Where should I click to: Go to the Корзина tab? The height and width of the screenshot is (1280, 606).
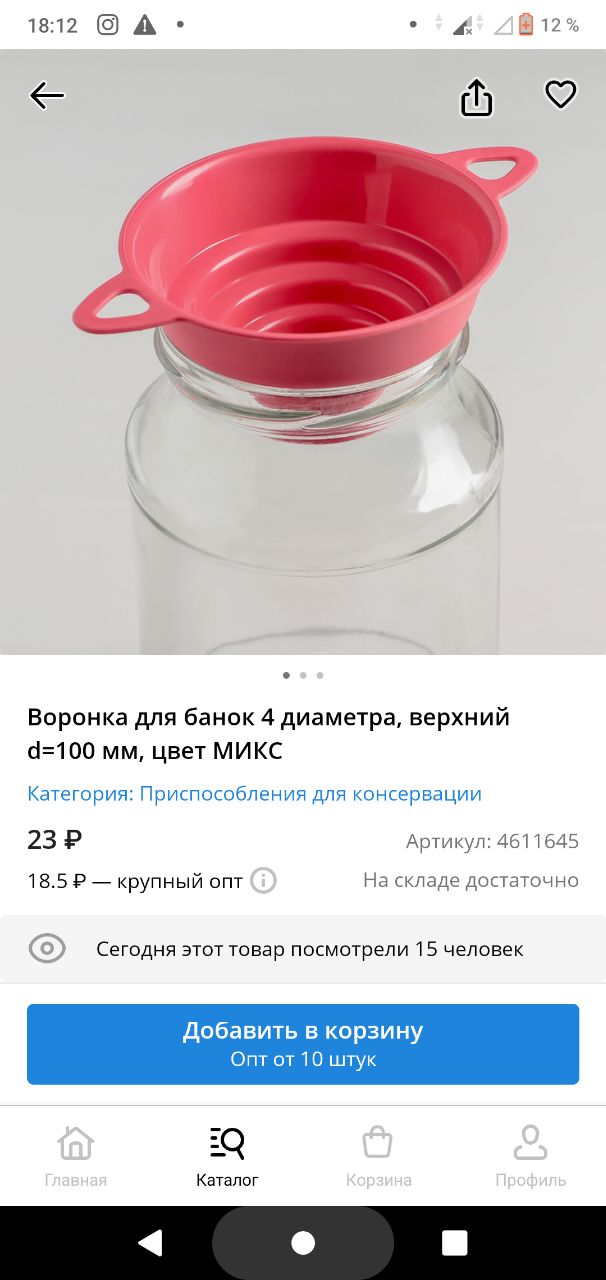coord(378,1156)
